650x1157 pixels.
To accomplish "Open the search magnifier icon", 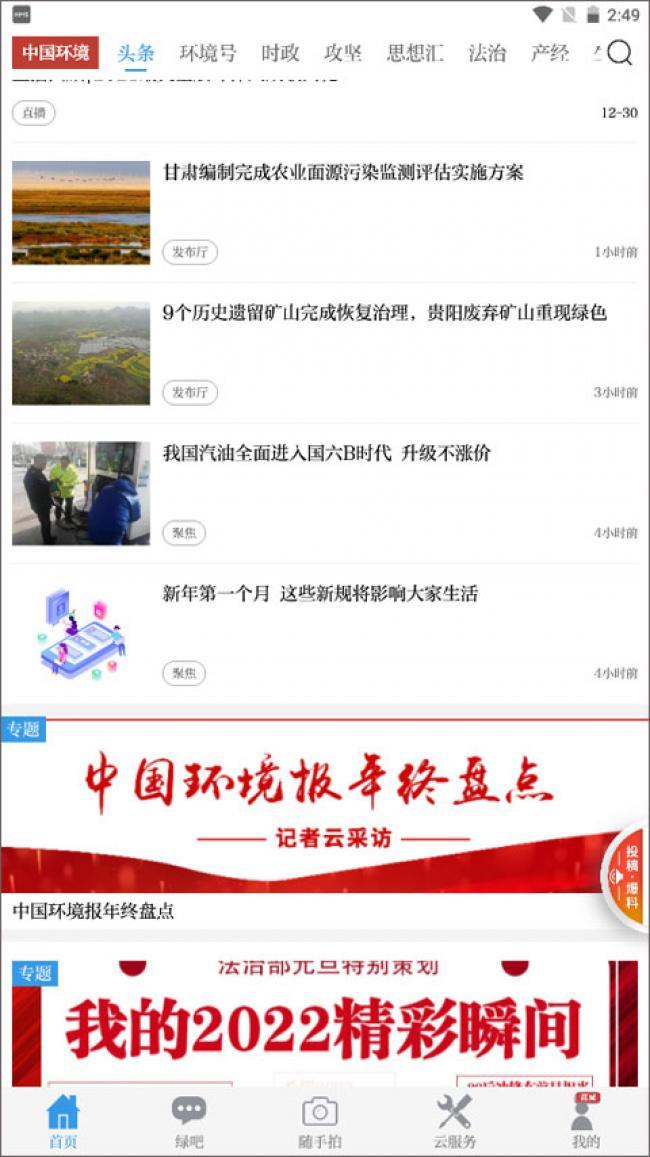I will [620, 53].
